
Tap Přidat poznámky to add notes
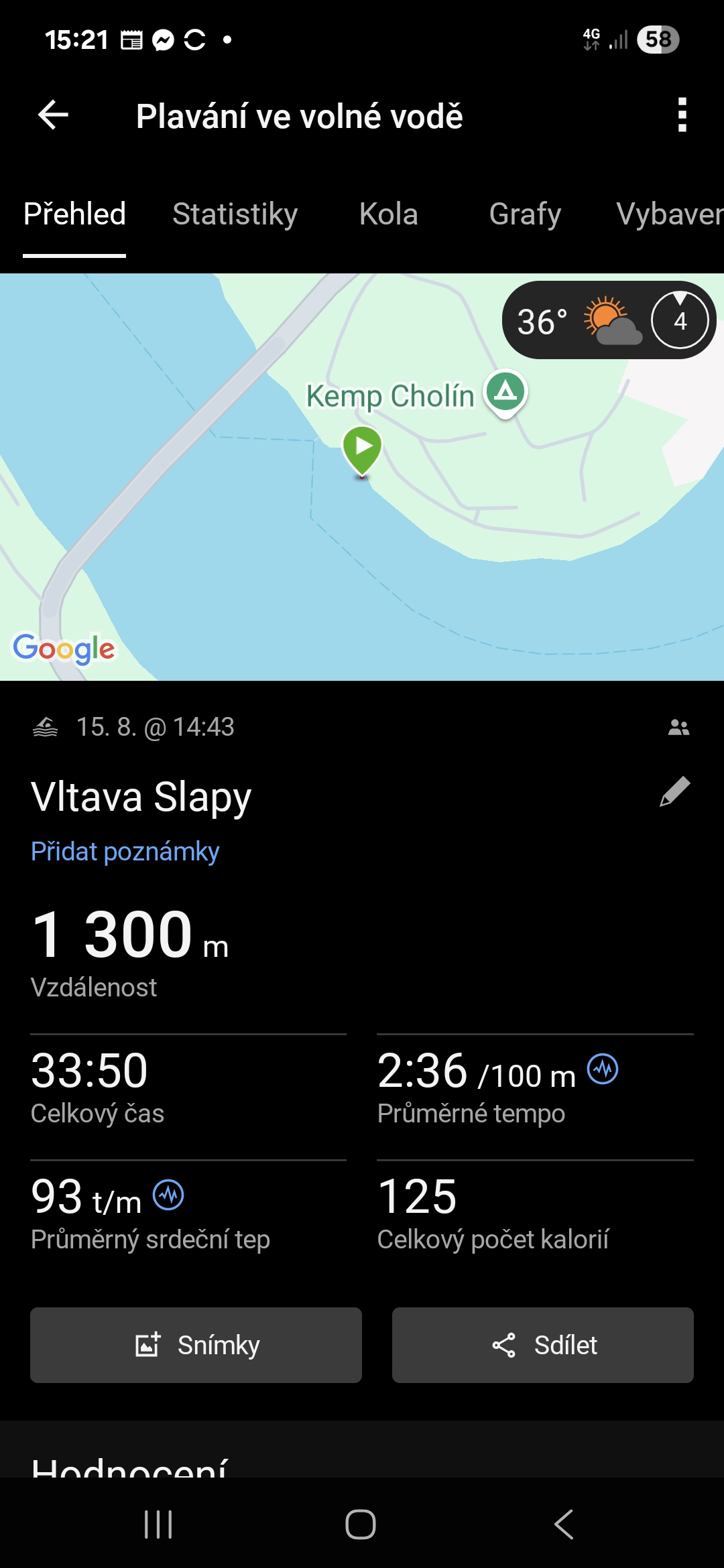(x=125, y=852)
